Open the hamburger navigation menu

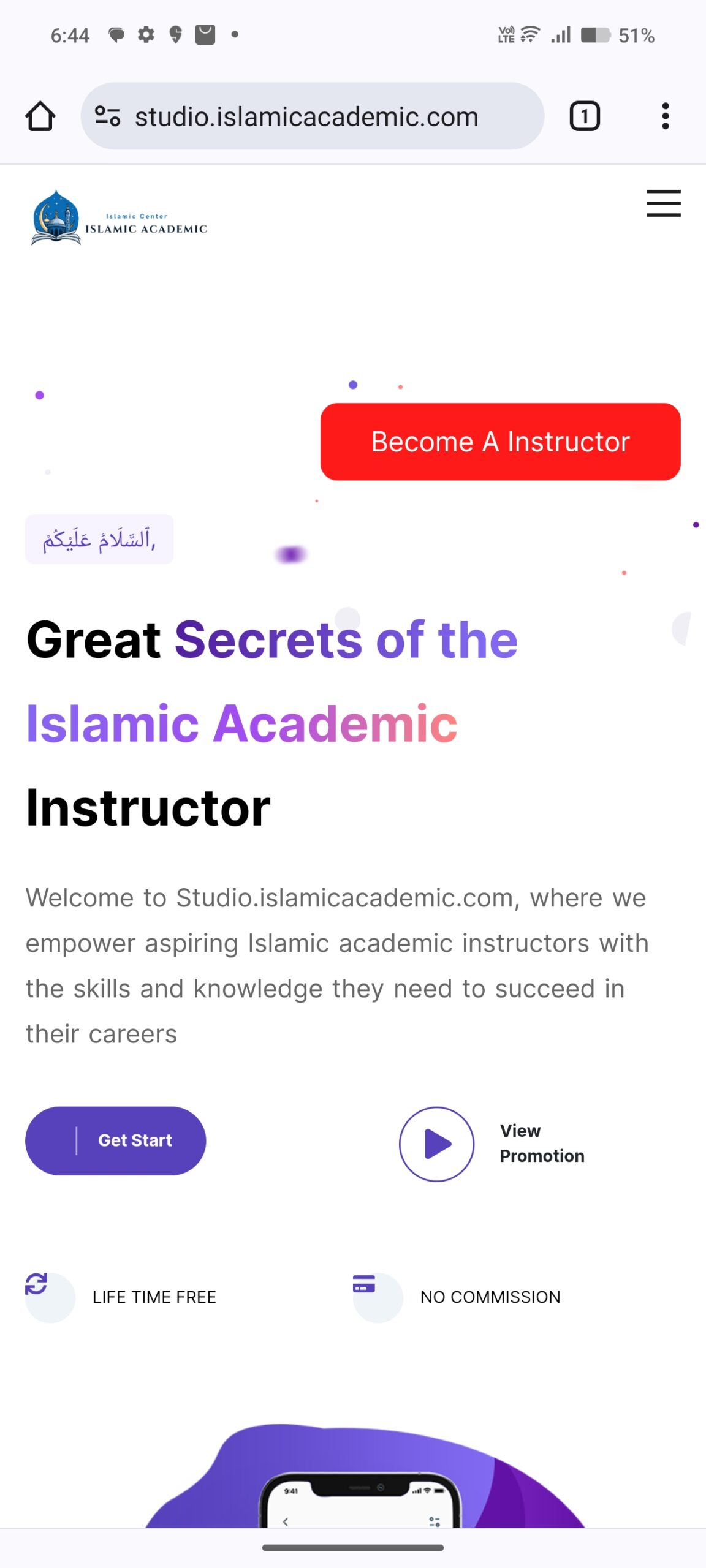663,203
